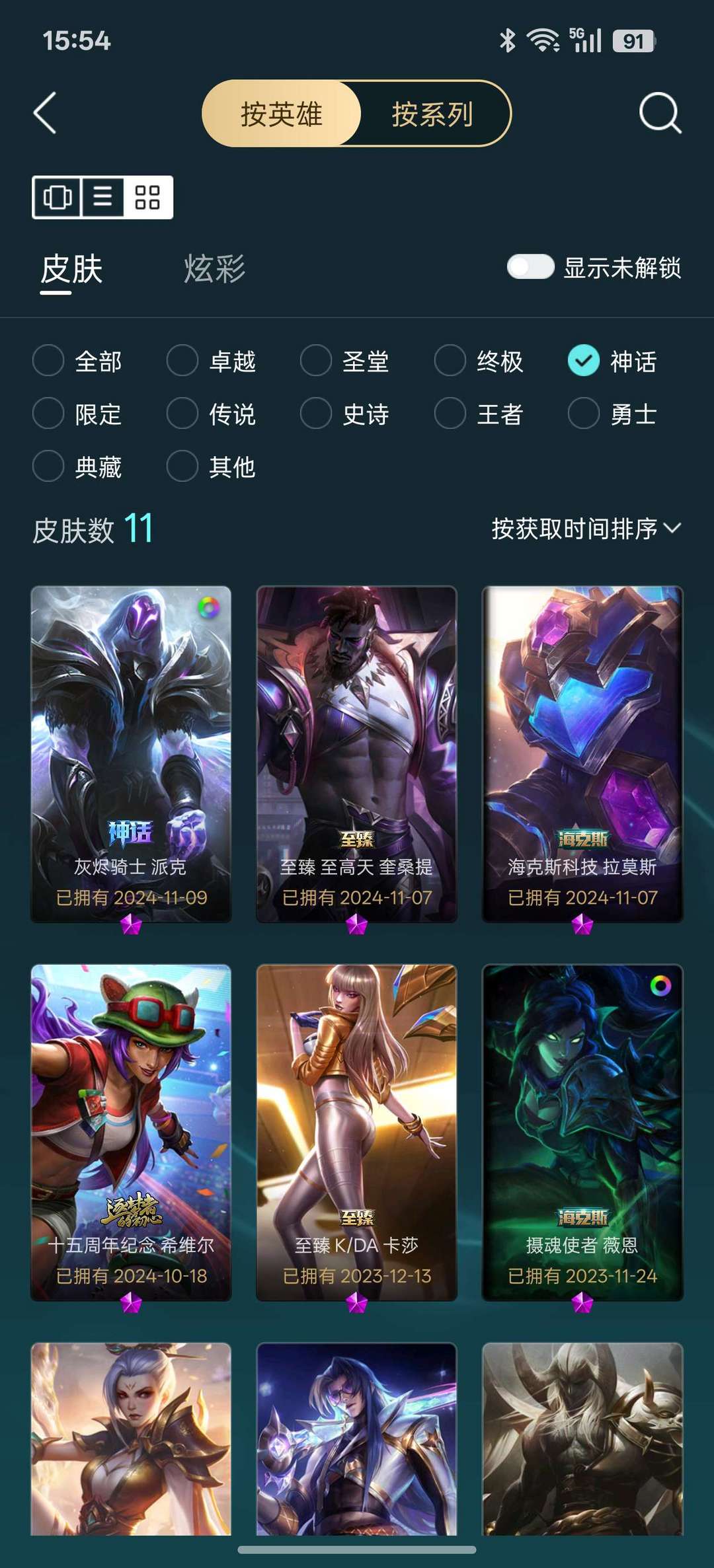The image size is (714, 1568).
Task: Go back using the top-left arrow
Action: click(x=45, y=113)
